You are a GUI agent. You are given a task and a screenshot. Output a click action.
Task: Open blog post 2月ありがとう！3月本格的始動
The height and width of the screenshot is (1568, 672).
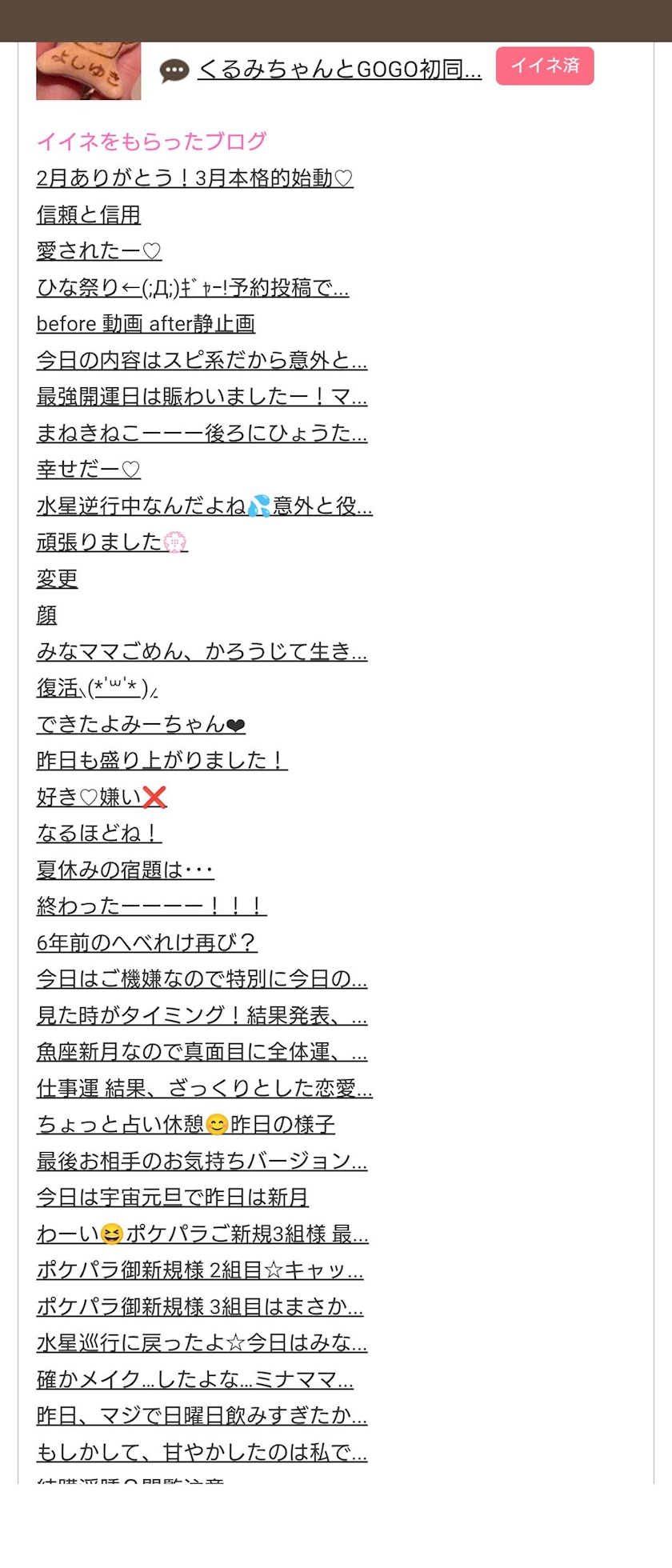click(194, 178)
